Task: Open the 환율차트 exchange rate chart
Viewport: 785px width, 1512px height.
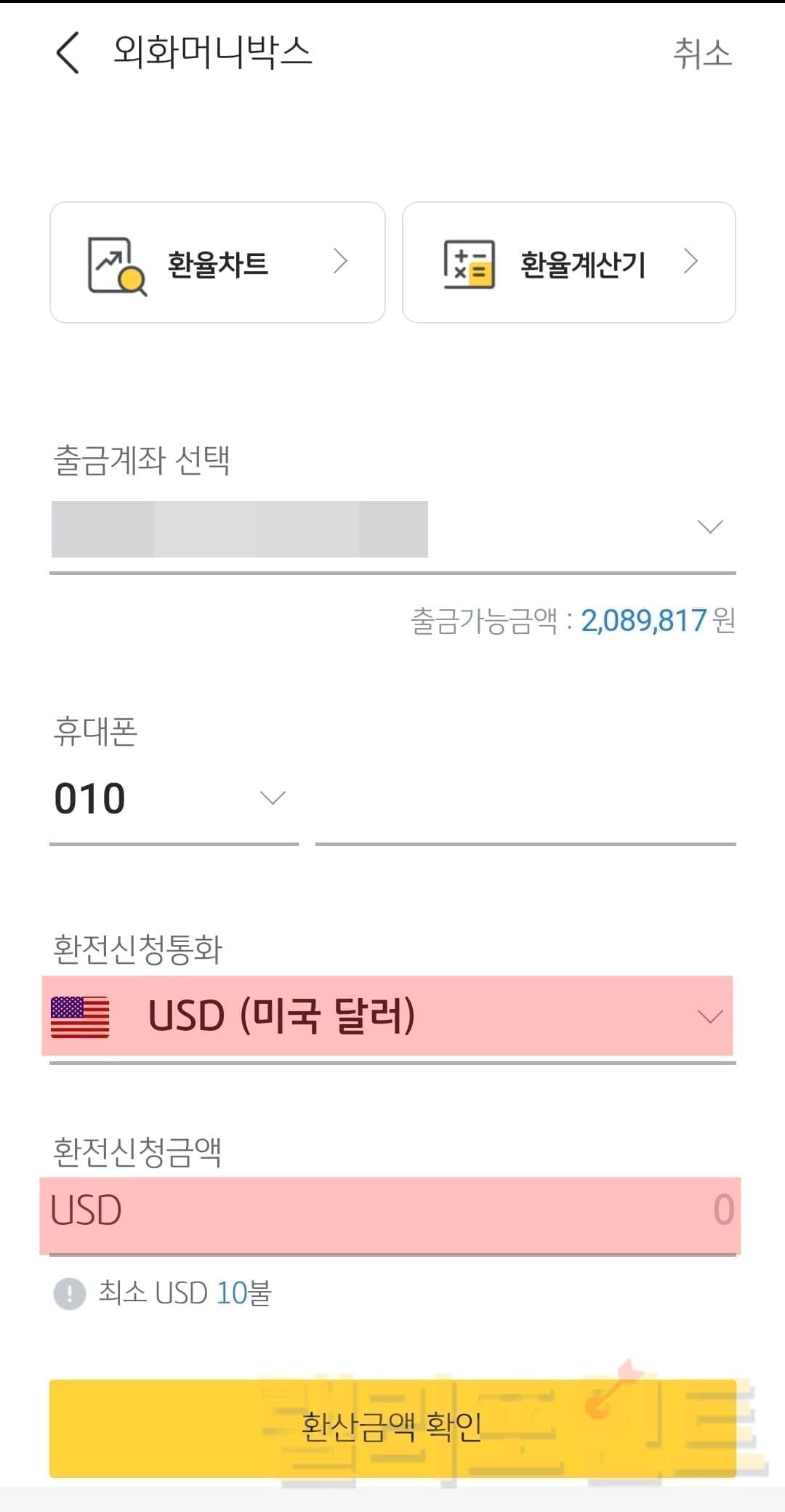Action: click(x=217, y=262)
